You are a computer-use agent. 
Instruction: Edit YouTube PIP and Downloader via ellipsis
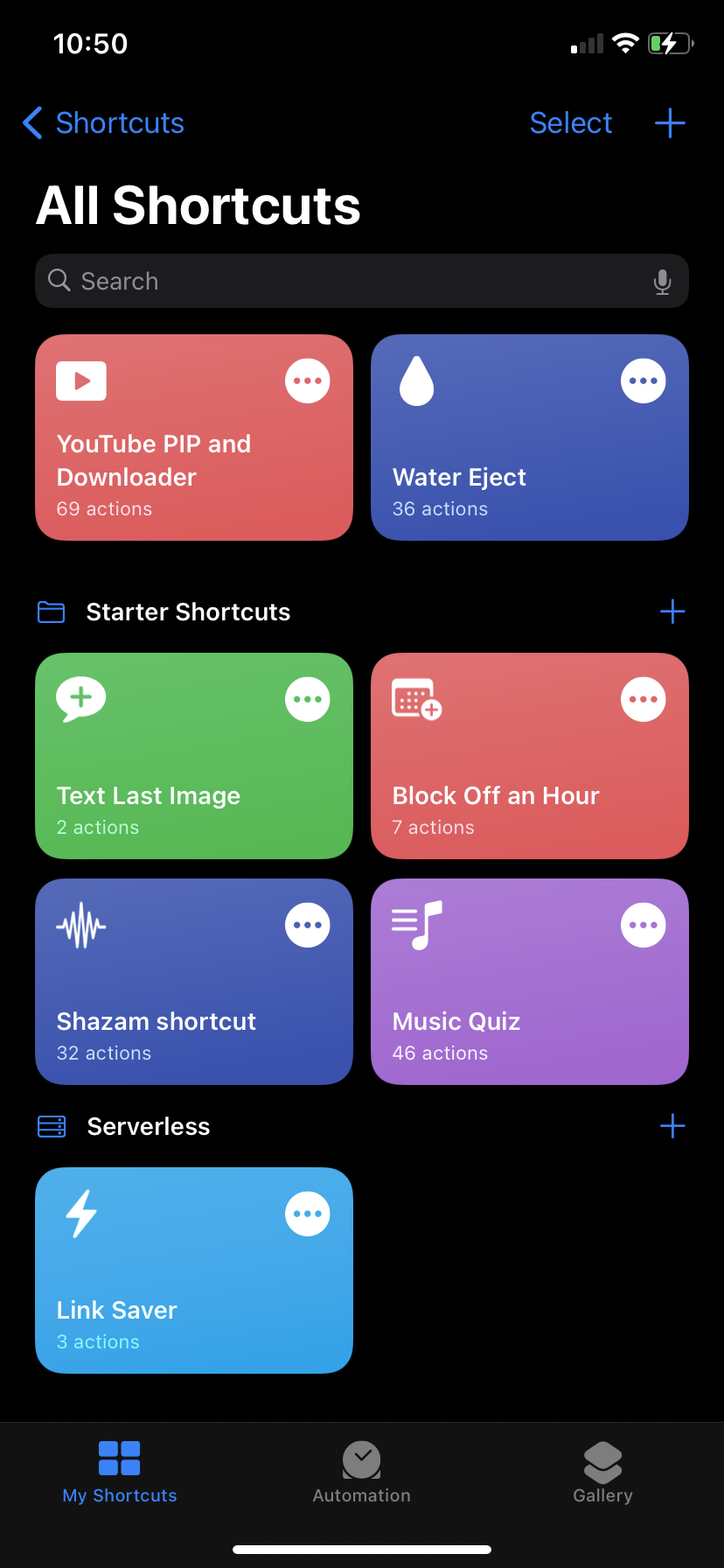[308, 381]
